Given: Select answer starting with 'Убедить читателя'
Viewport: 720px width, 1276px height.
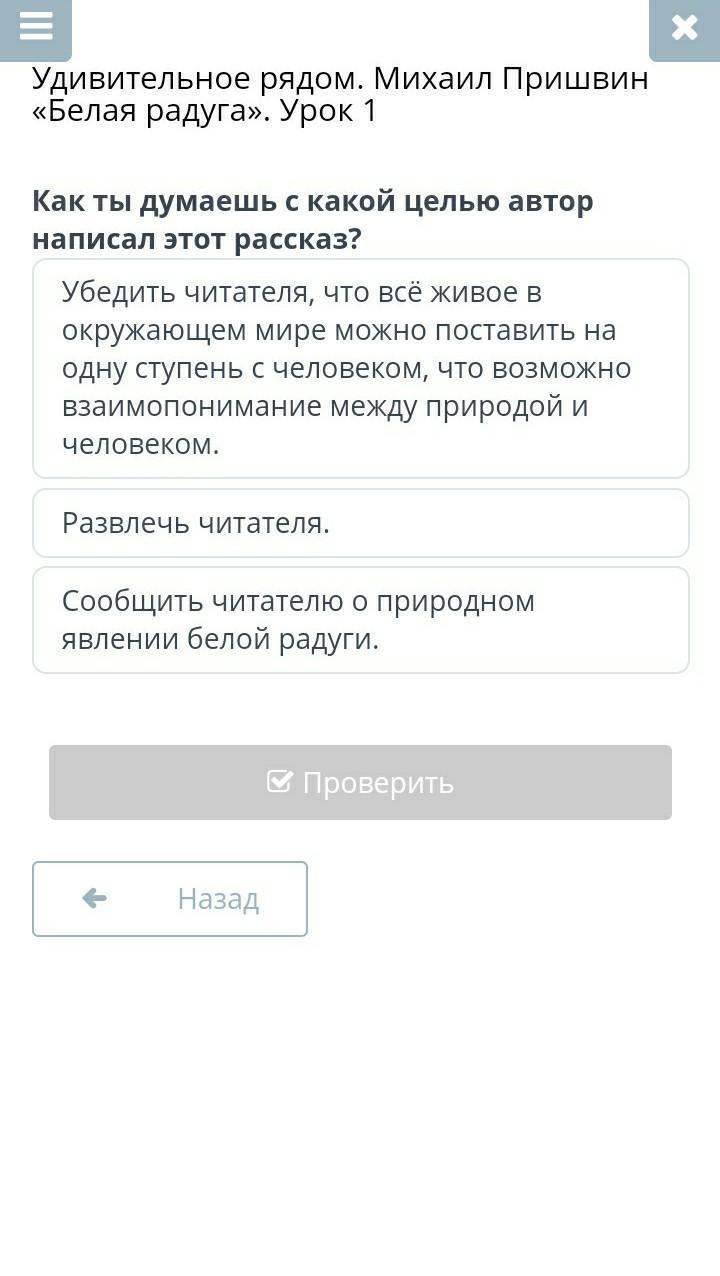Looking at the screenshot, I should (x=360, y=368).
